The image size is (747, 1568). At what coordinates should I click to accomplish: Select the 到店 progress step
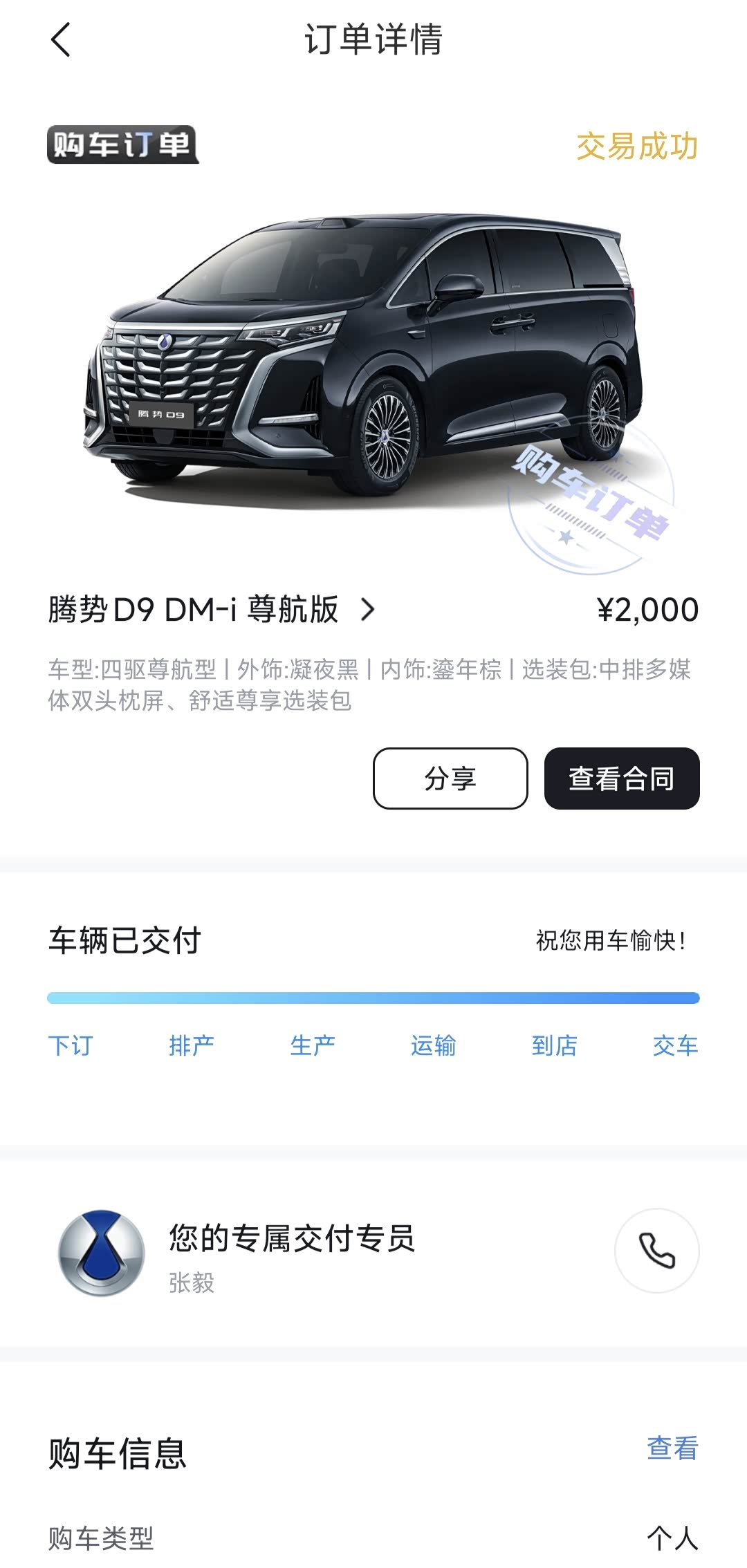click(553, 1046)
